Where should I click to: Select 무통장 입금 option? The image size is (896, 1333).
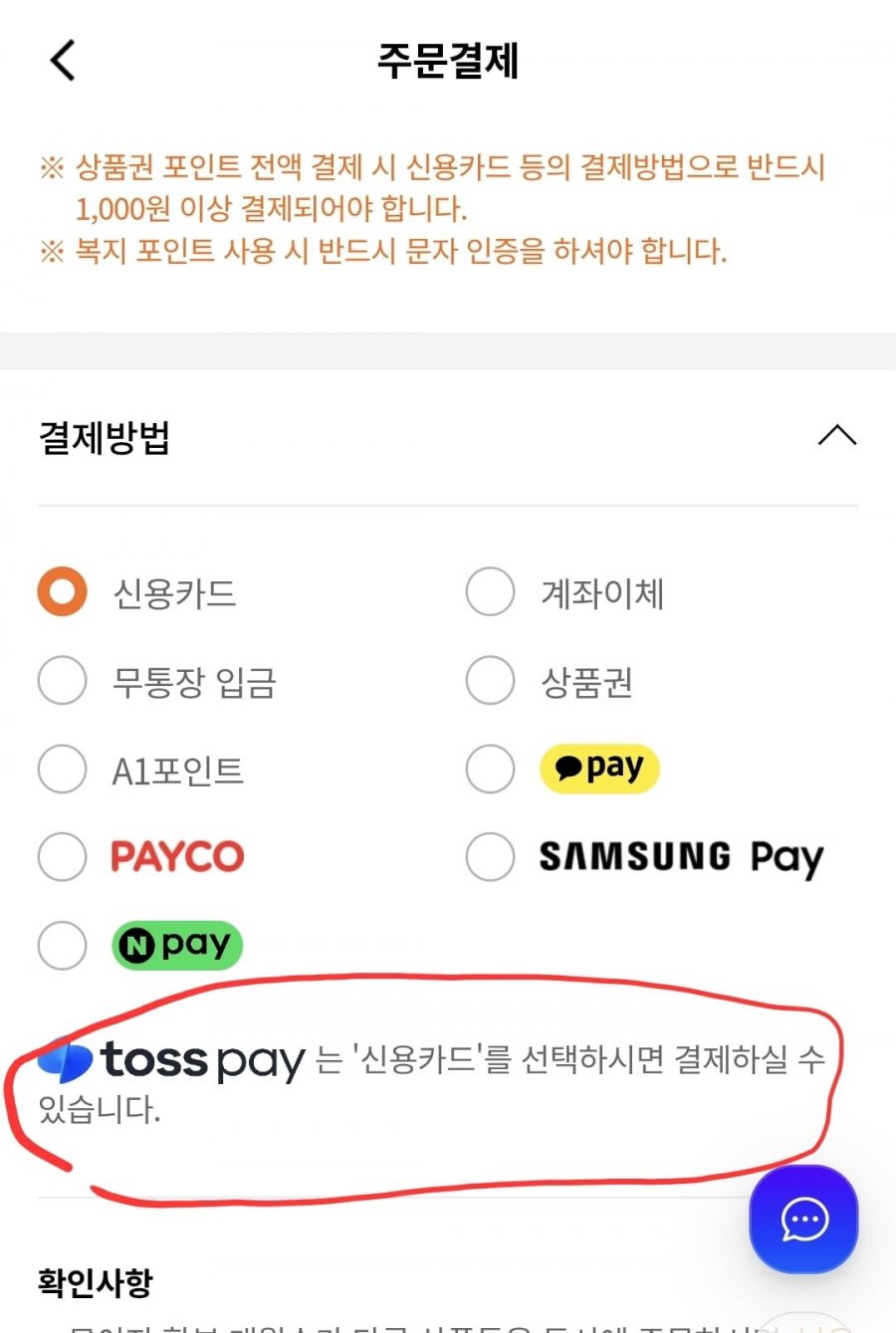click(x=63, y=681)
